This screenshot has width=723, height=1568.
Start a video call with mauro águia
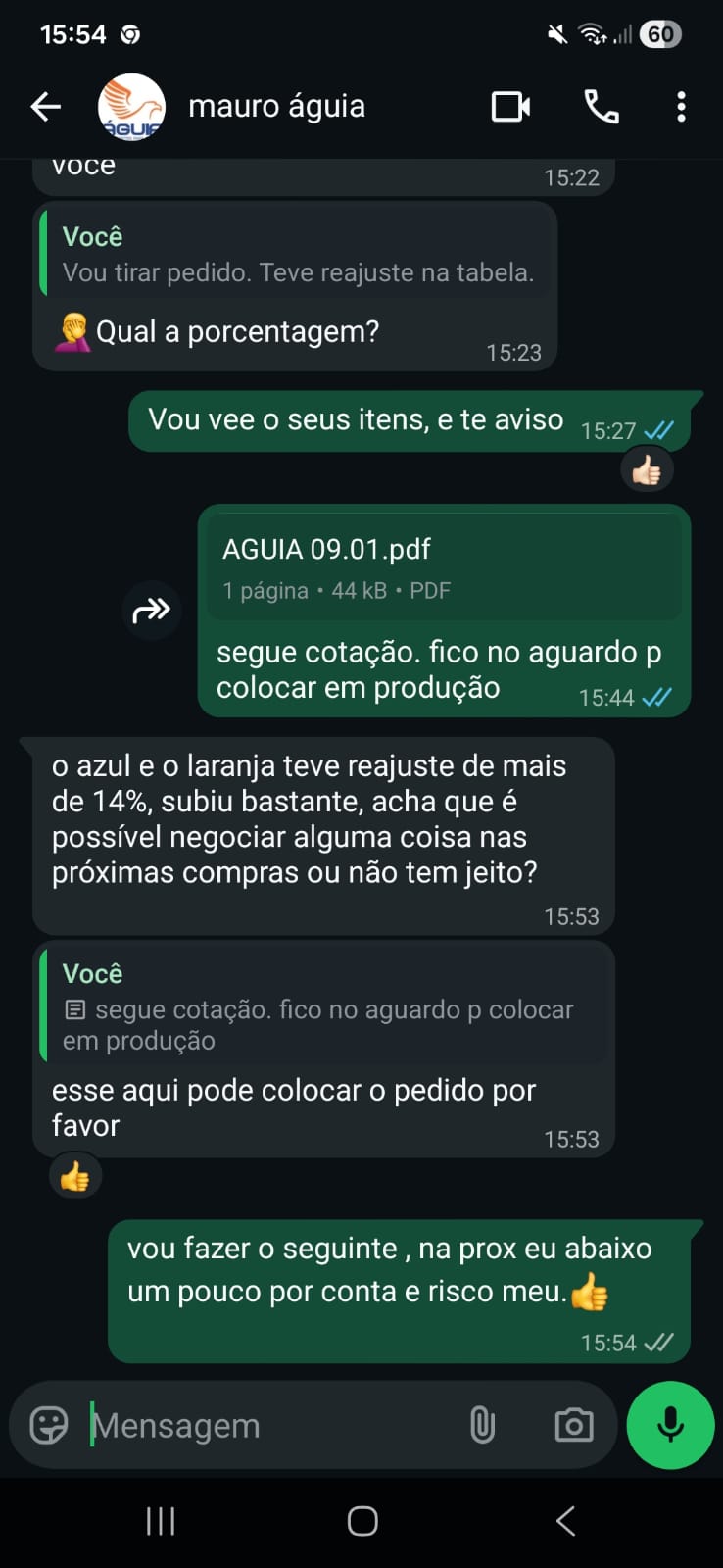tap(510, 106)
